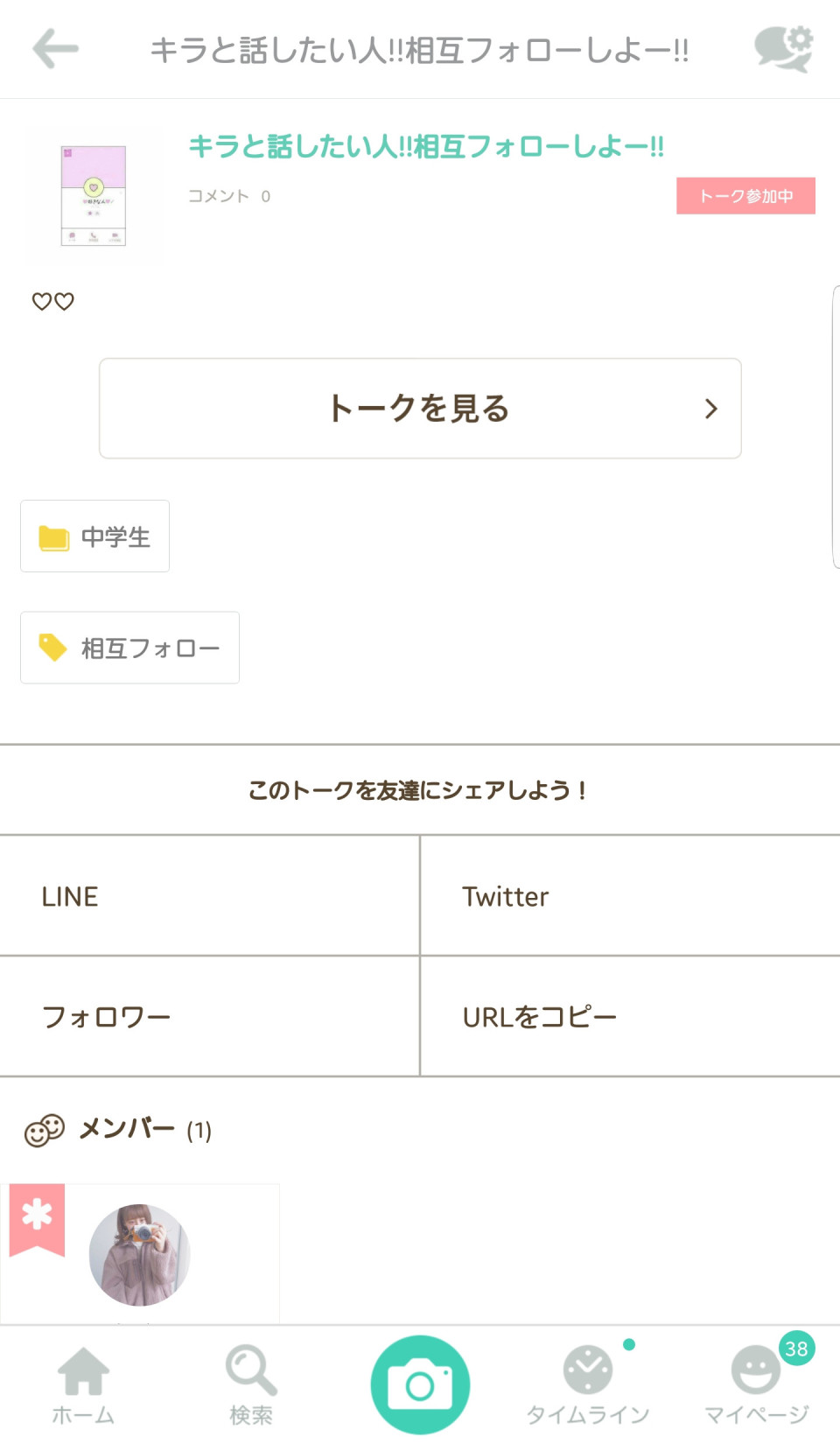Share this talk on Twitter

(630, 896)
